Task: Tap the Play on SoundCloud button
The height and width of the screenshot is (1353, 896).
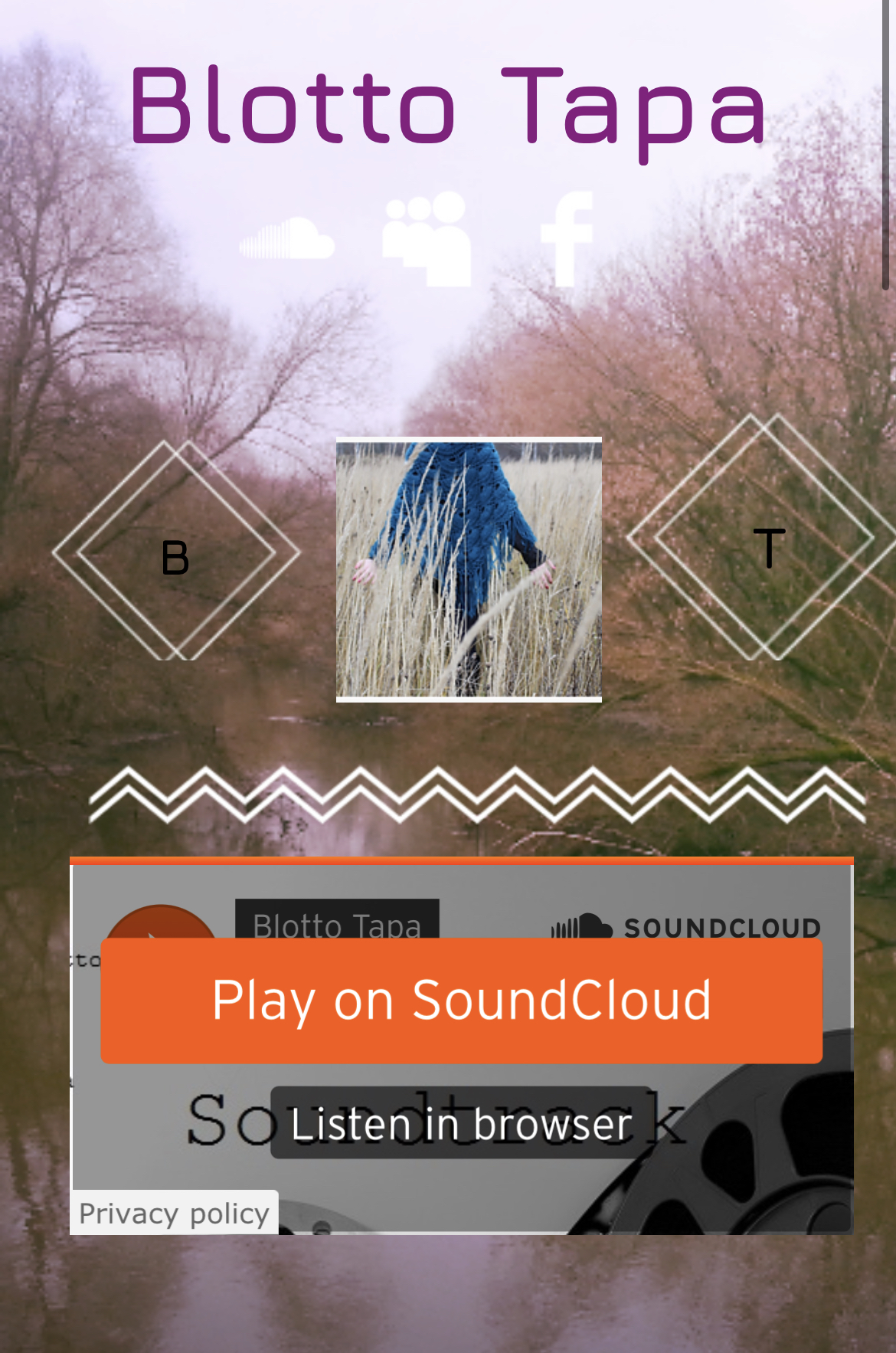Action: 461,1001
